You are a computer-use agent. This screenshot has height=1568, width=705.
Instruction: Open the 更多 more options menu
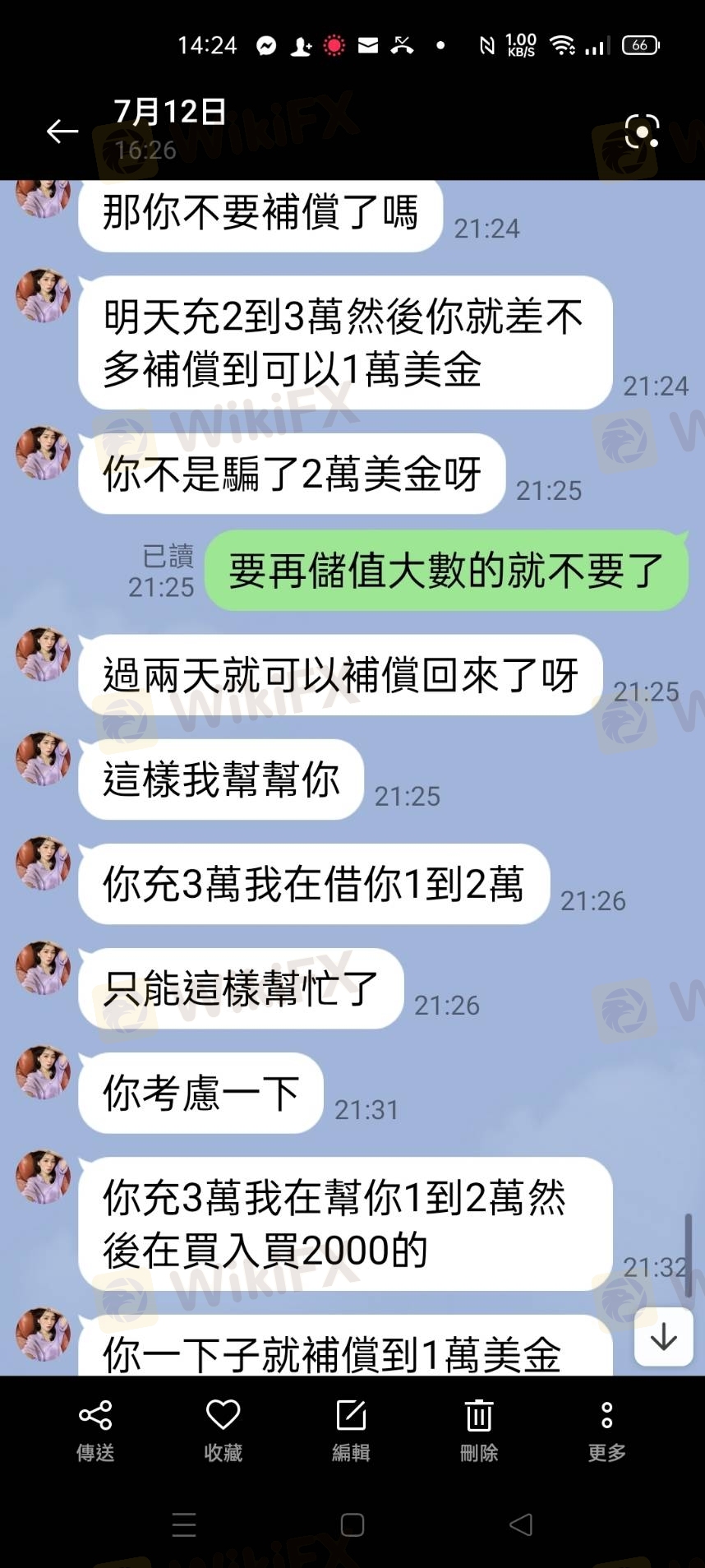606,1430
